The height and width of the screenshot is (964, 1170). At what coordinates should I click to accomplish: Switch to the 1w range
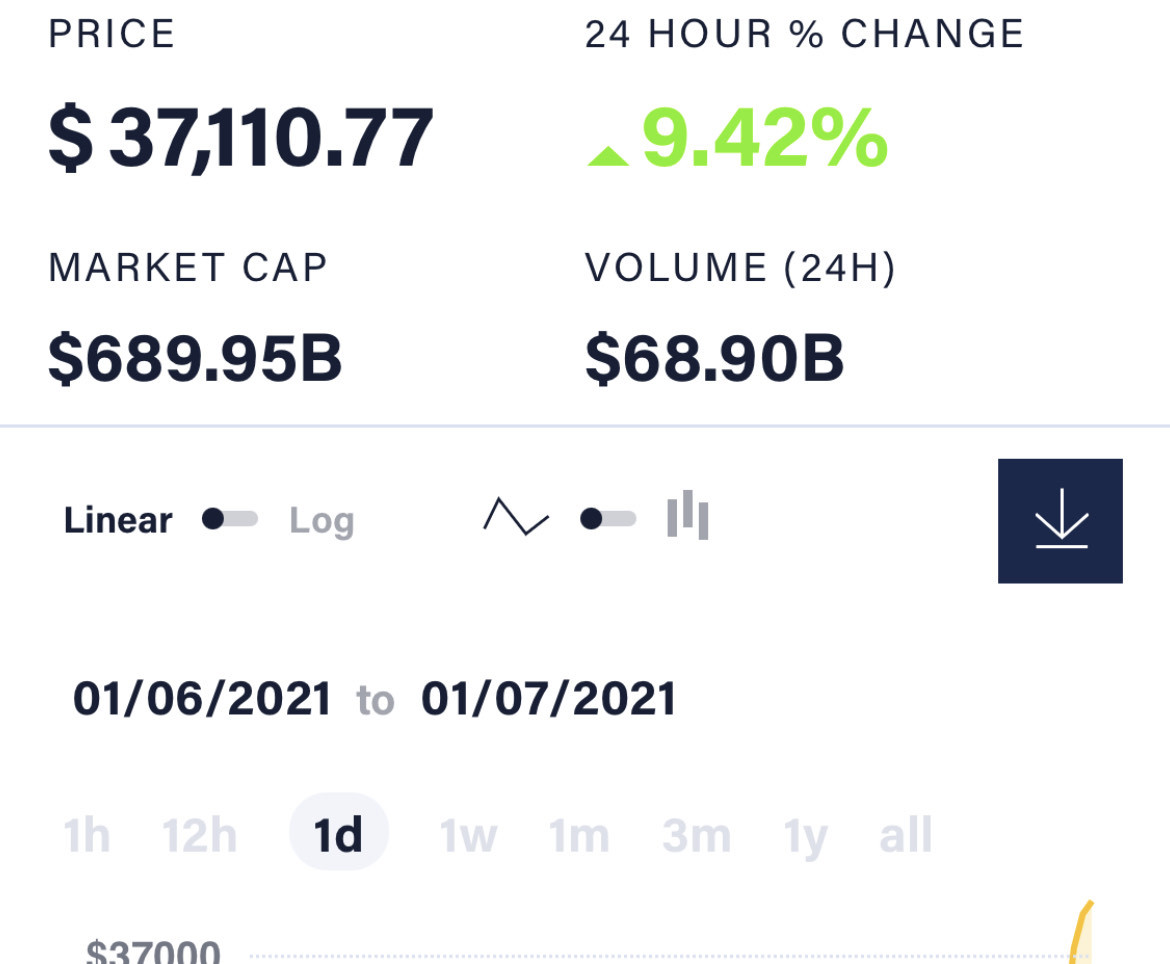tap(468, 835)
